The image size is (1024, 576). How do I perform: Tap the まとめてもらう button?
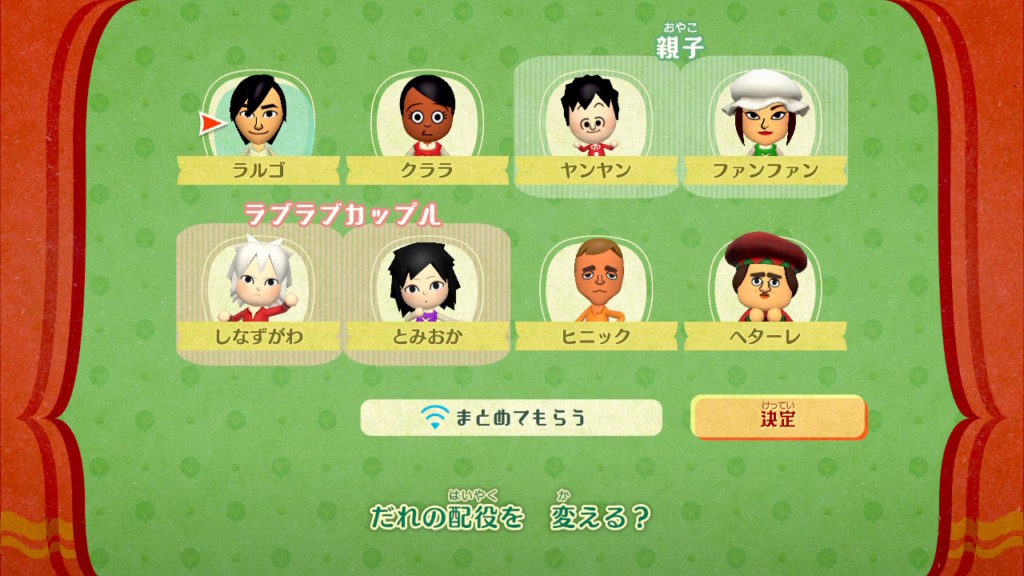(x=511, y=417)
